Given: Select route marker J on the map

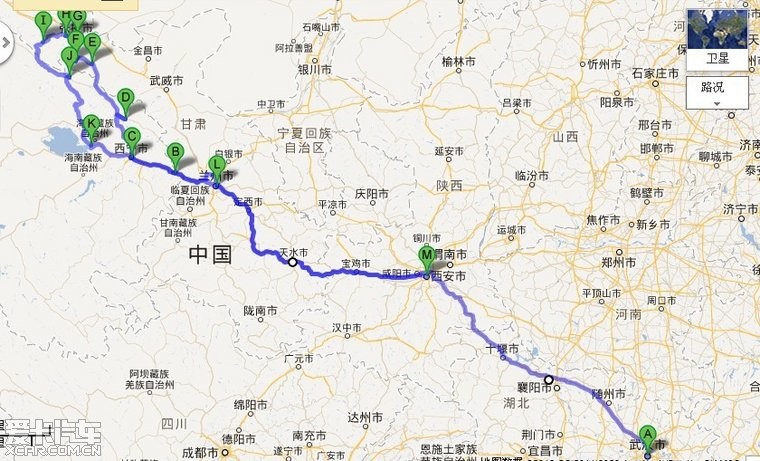Looking at the screenshot, I should [x=69, y=56].
